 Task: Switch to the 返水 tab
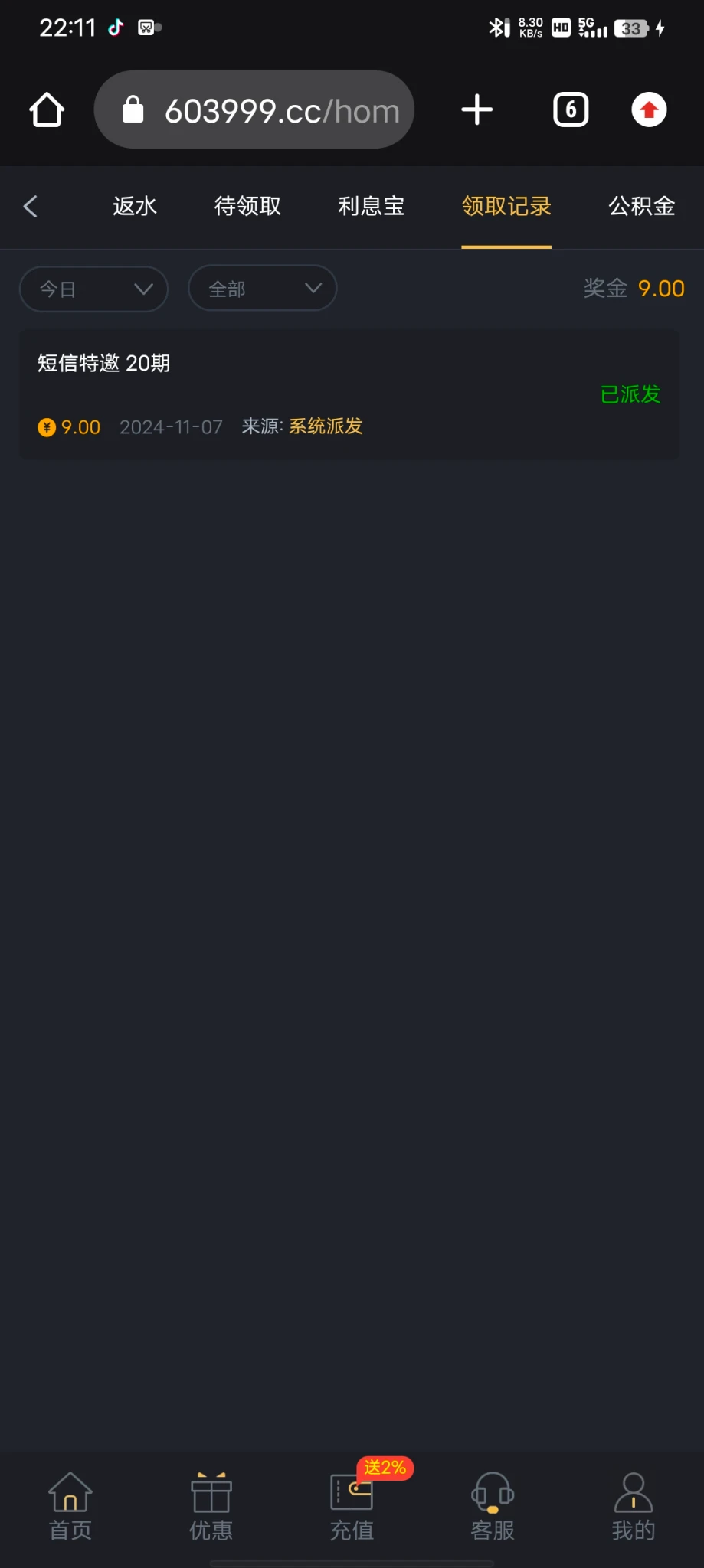pos(135,206)
